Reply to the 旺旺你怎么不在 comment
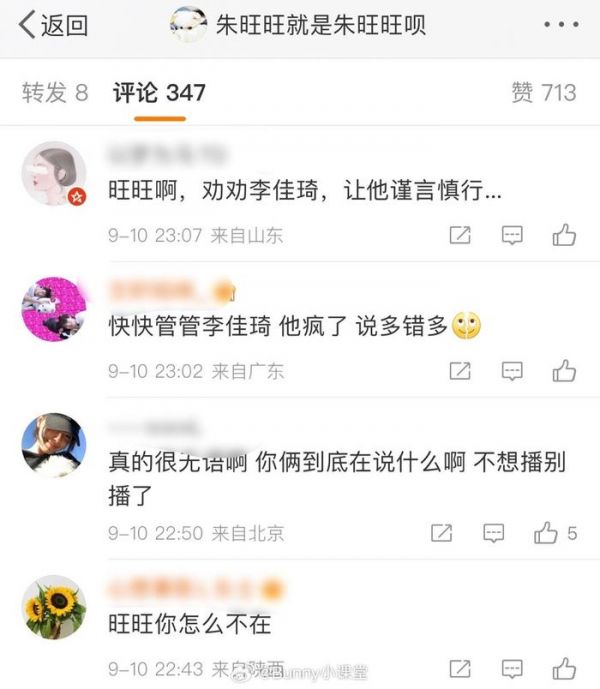Viewport: 600px width, 689px height. click(x=512, y=668)
